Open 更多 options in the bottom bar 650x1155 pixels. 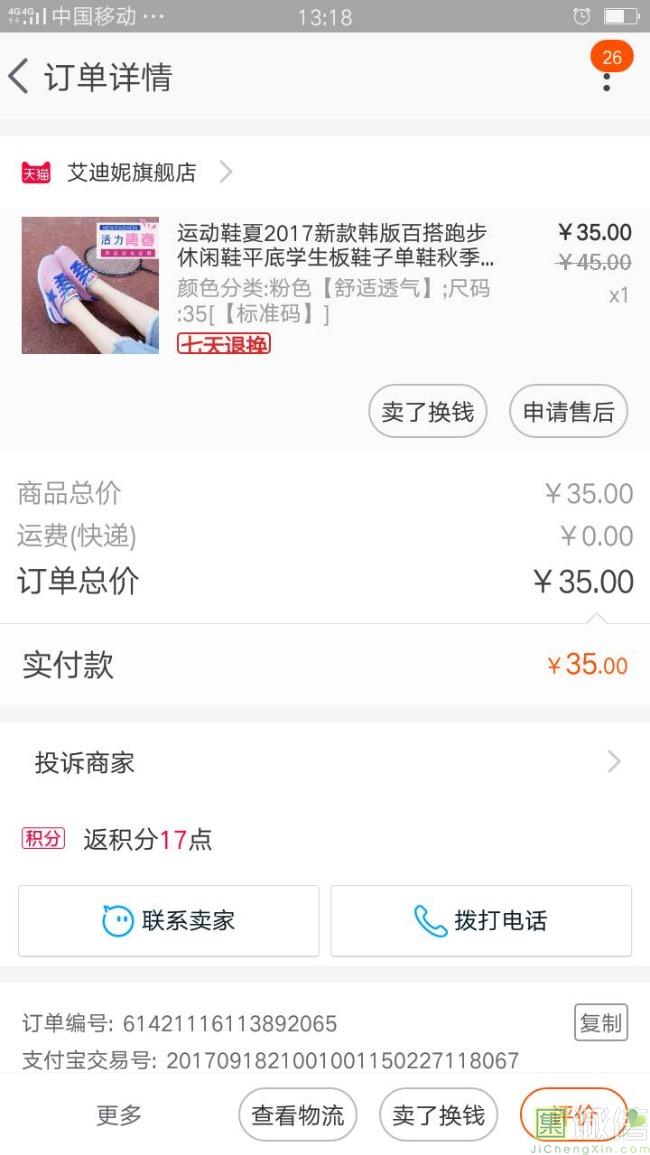point(119,1115)
